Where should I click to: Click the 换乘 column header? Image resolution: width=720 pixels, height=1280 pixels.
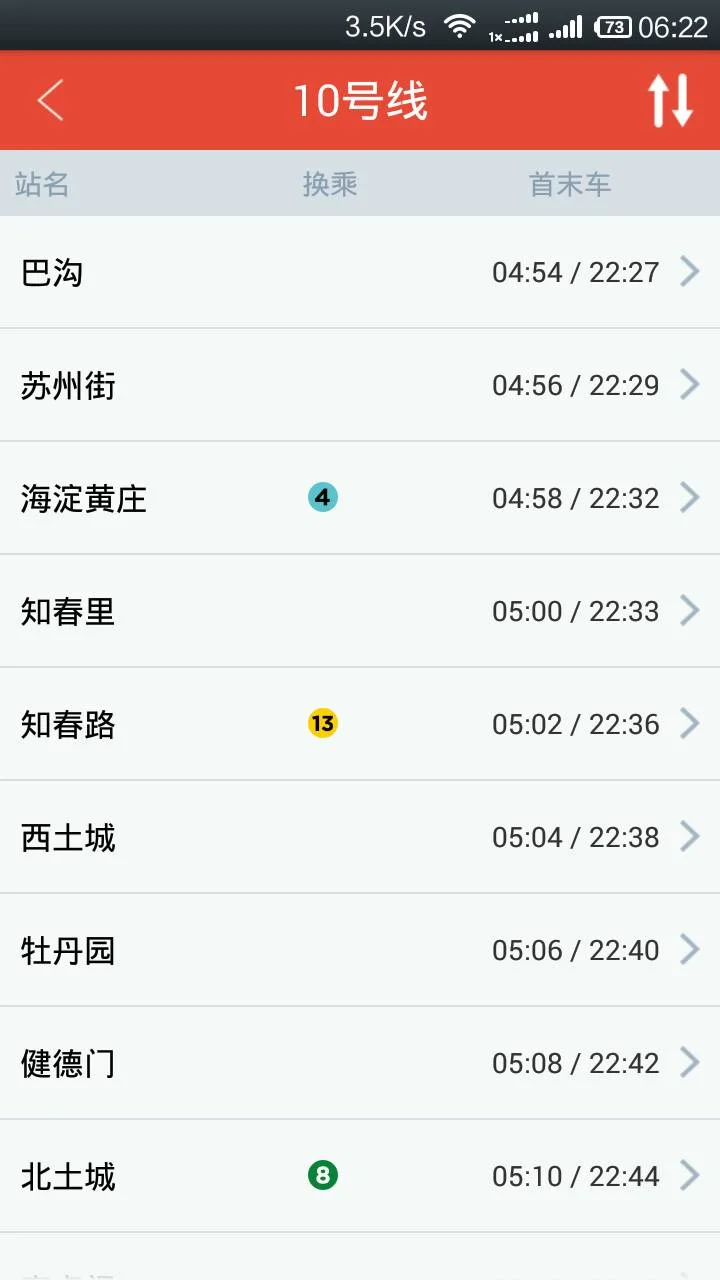[x=330, y=183]
